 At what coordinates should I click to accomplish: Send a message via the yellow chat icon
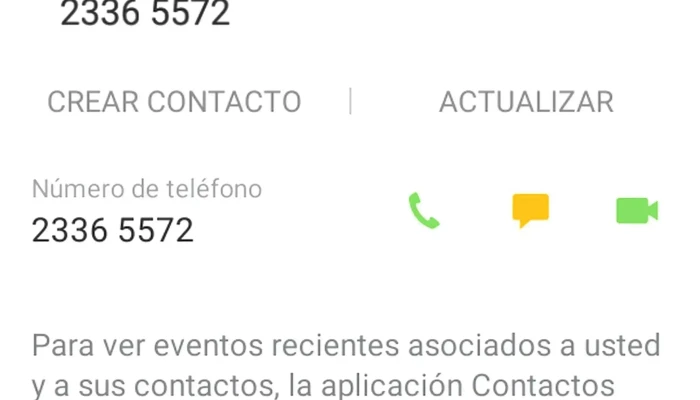(530, 211)
